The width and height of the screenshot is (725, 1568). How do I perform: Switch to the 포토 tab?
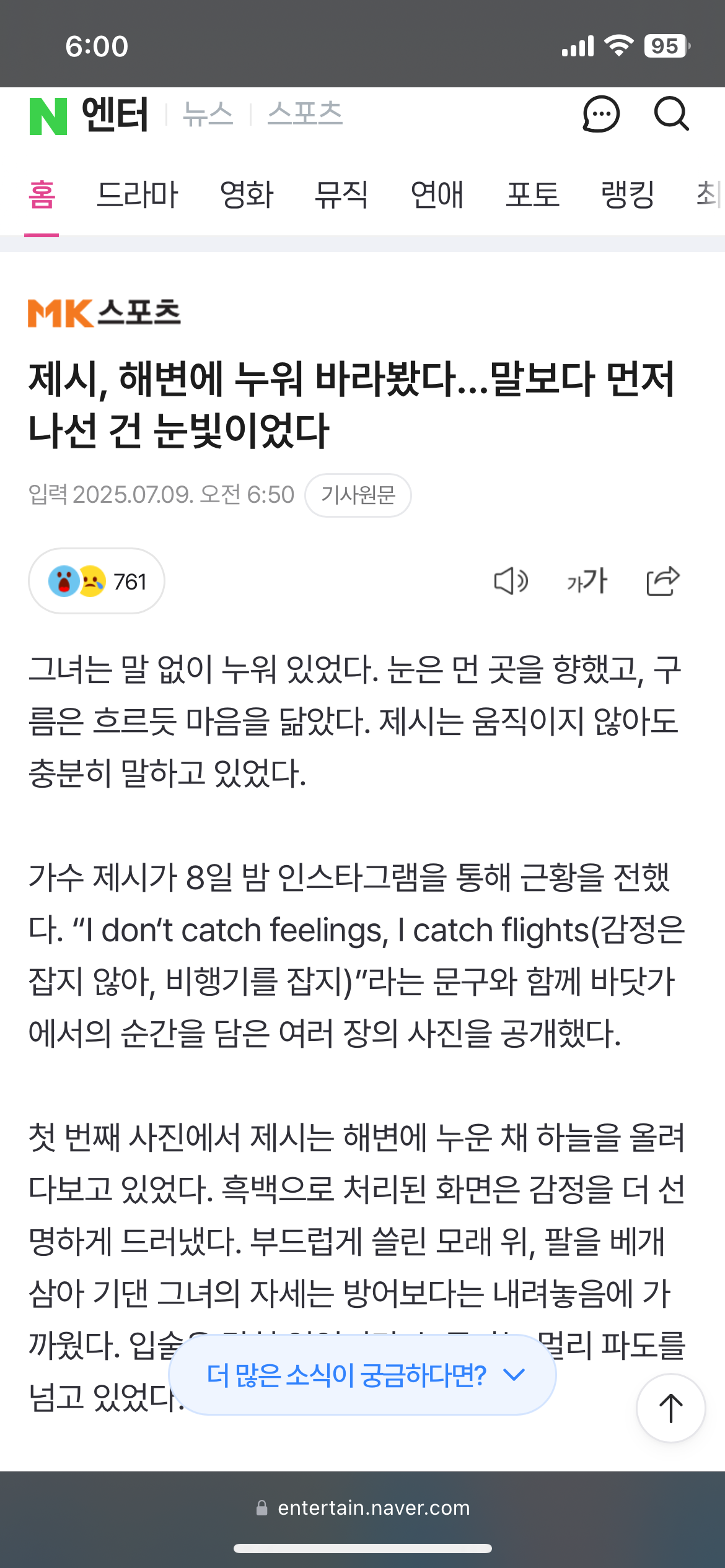532,195
